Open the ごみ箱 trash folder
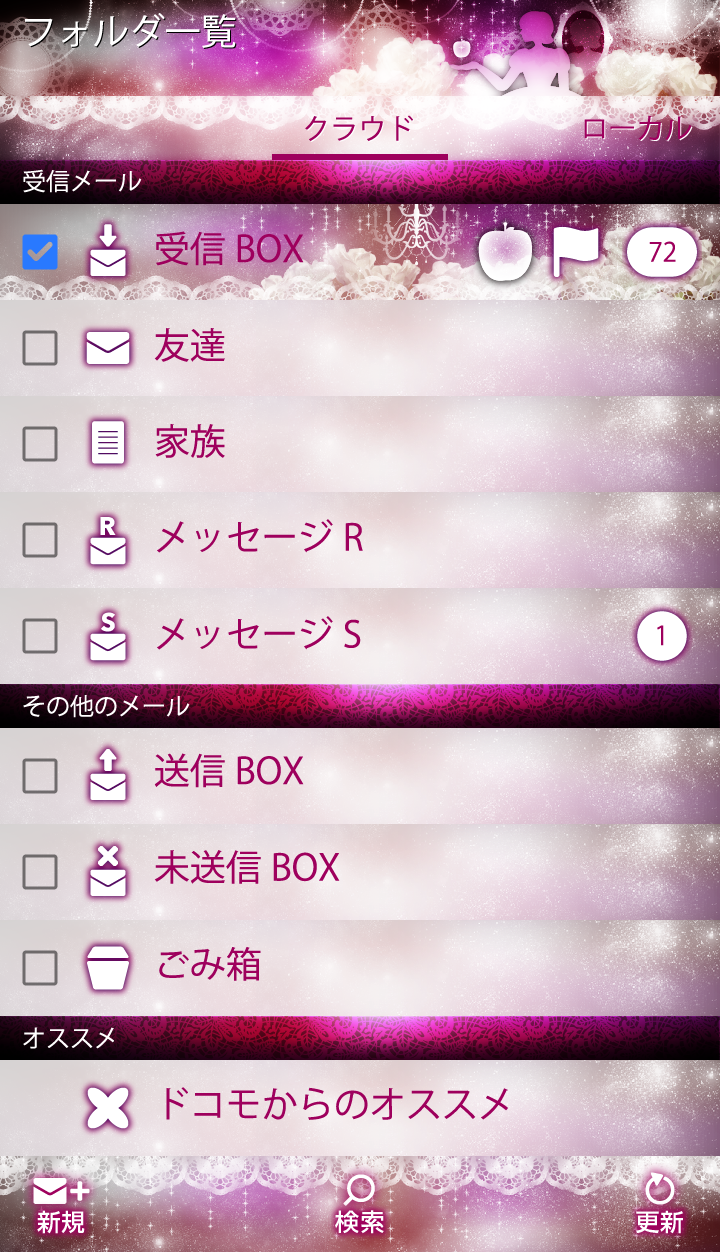 click(x=208, y=965)
